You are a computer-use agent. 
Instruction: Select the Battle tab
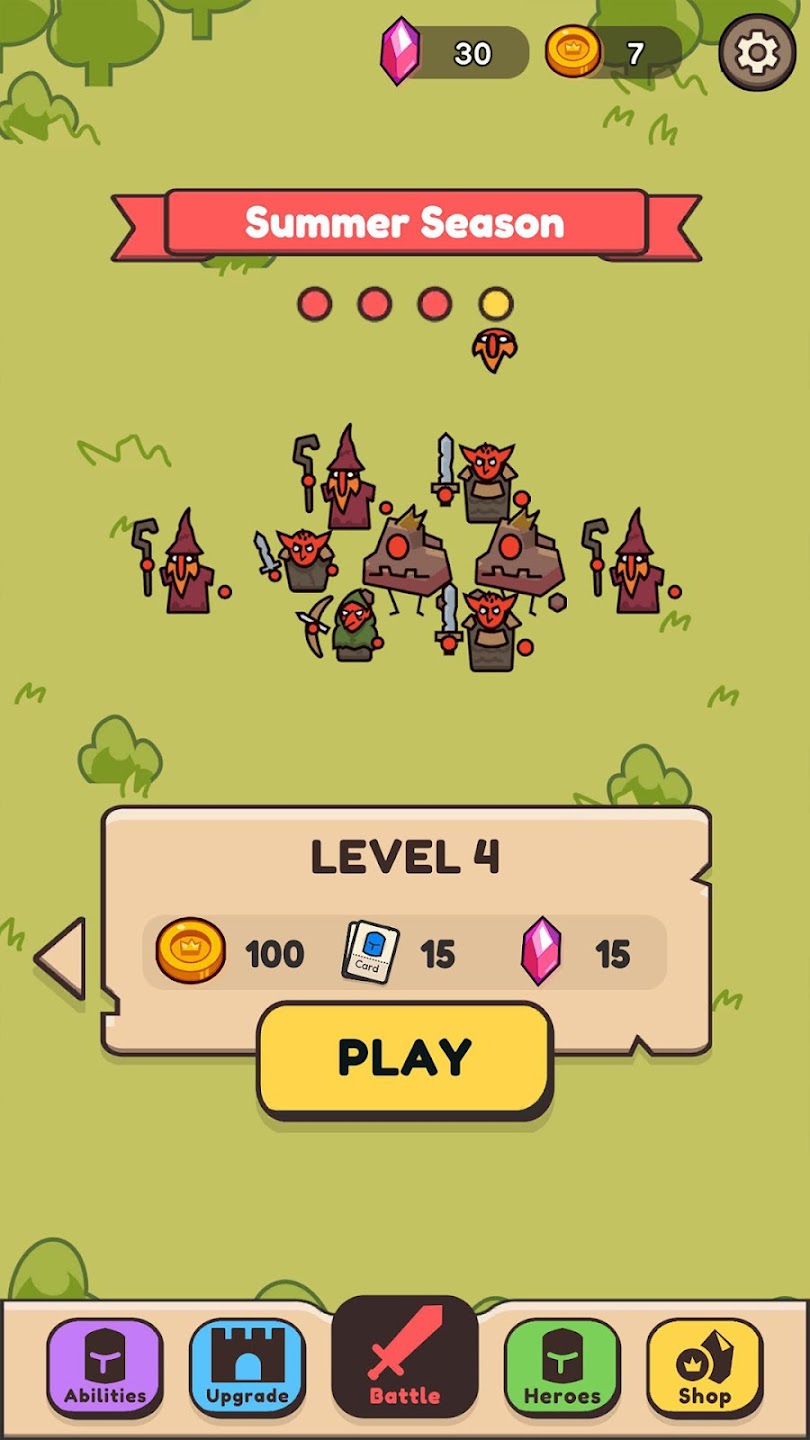(x=405, y=1357)
